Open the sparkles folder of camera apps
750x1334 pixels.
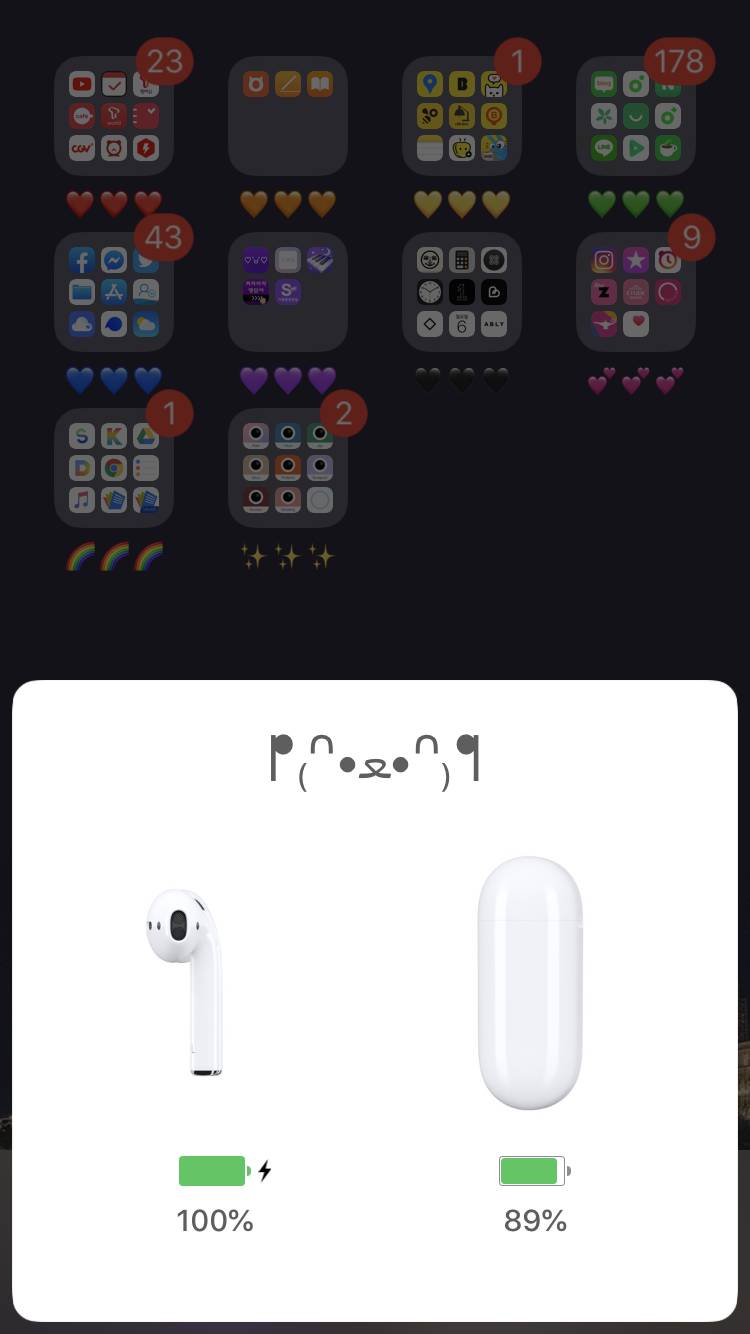(x=288, y=467)
